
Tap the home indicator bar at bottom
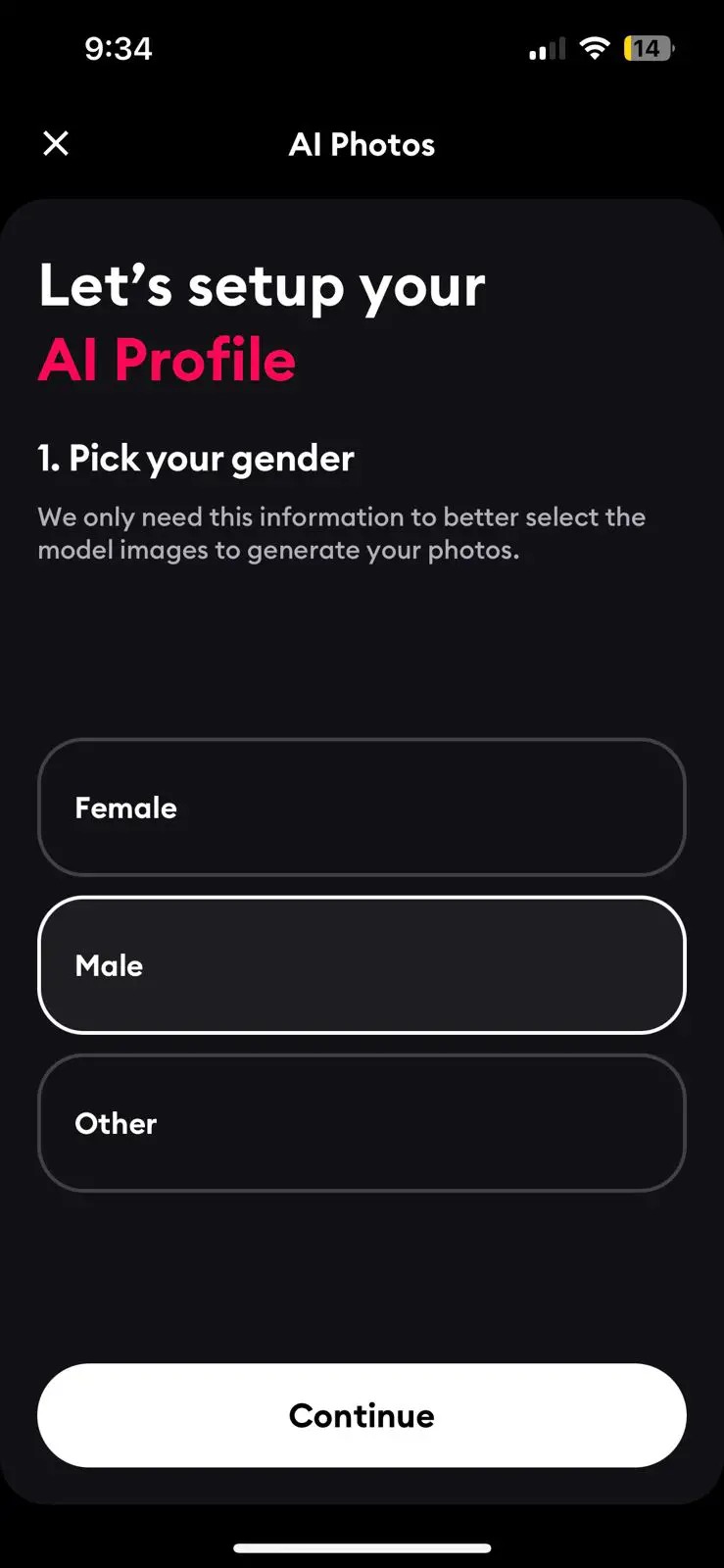point(362,1548)
